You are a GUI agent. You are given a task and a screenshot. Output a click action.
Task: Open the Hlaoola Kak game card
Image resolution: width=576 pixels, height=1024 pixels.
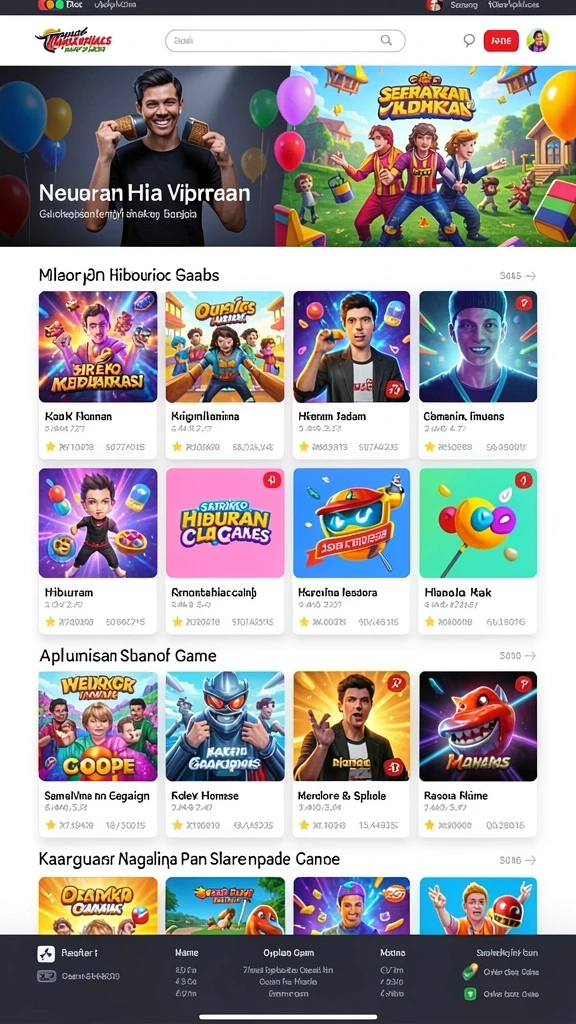pos(478,551)
